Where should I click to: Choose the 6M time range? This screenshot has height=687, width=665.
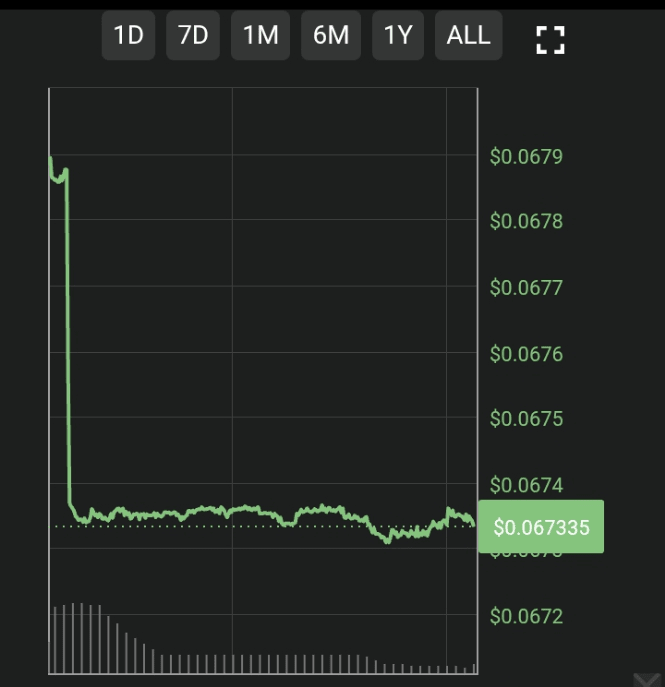[331, 36]
